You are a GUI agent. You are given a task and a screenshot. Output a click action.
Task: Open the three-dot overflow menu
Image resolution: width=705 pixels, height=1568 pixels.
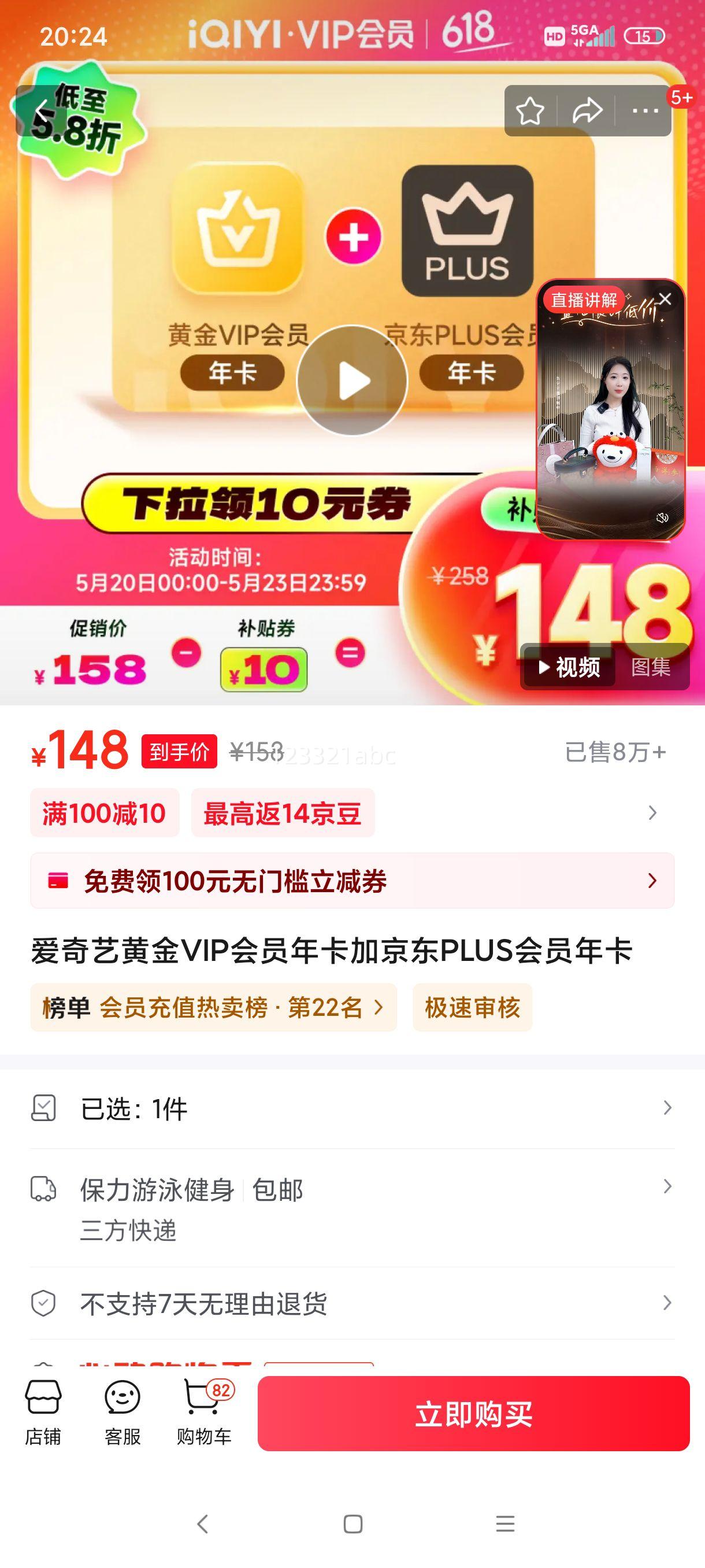645,112
